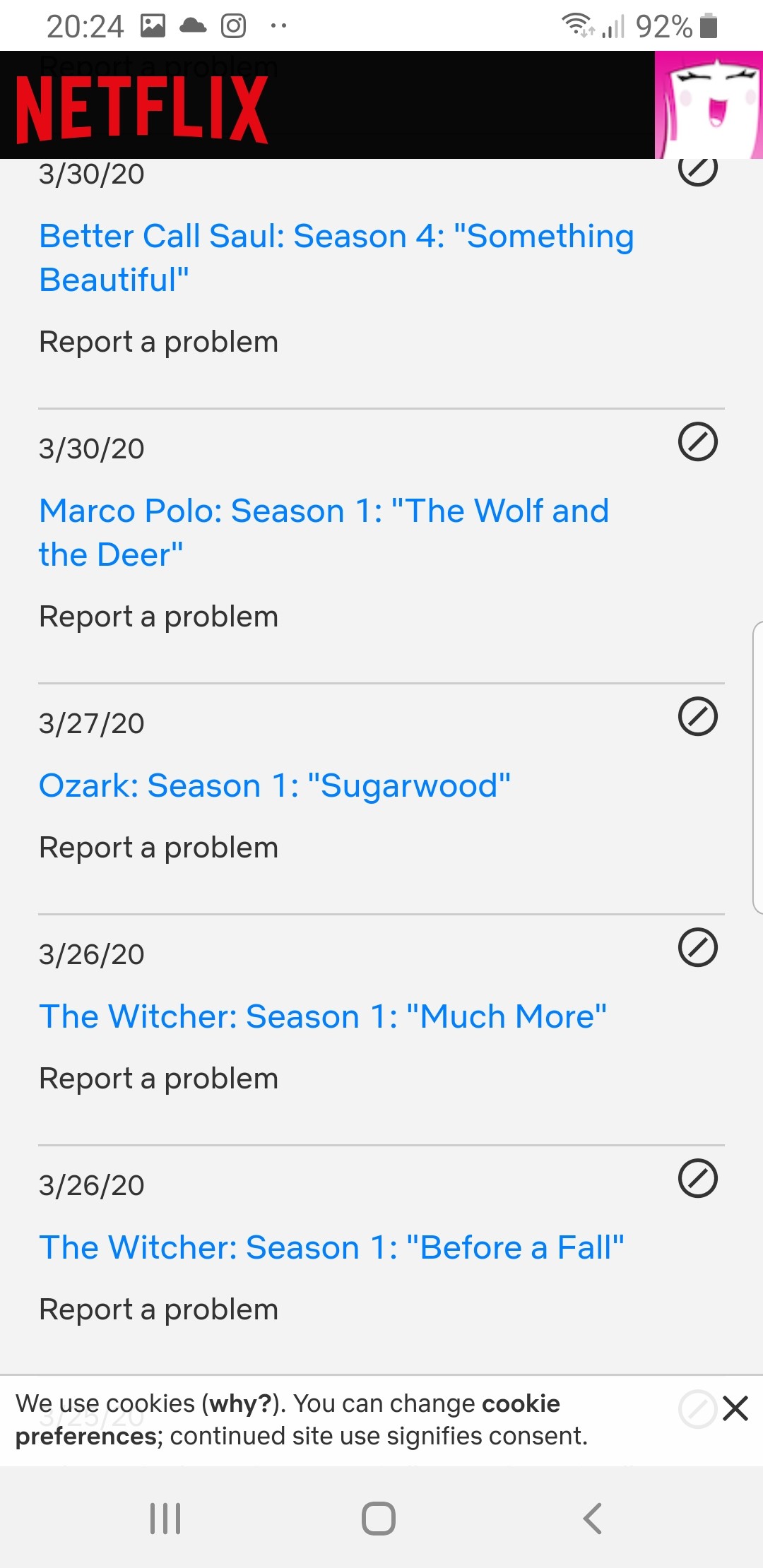Open the cookie preferences link
Image resolution: width=763 pixels, height=1568 pixels.
point(288,1420)
